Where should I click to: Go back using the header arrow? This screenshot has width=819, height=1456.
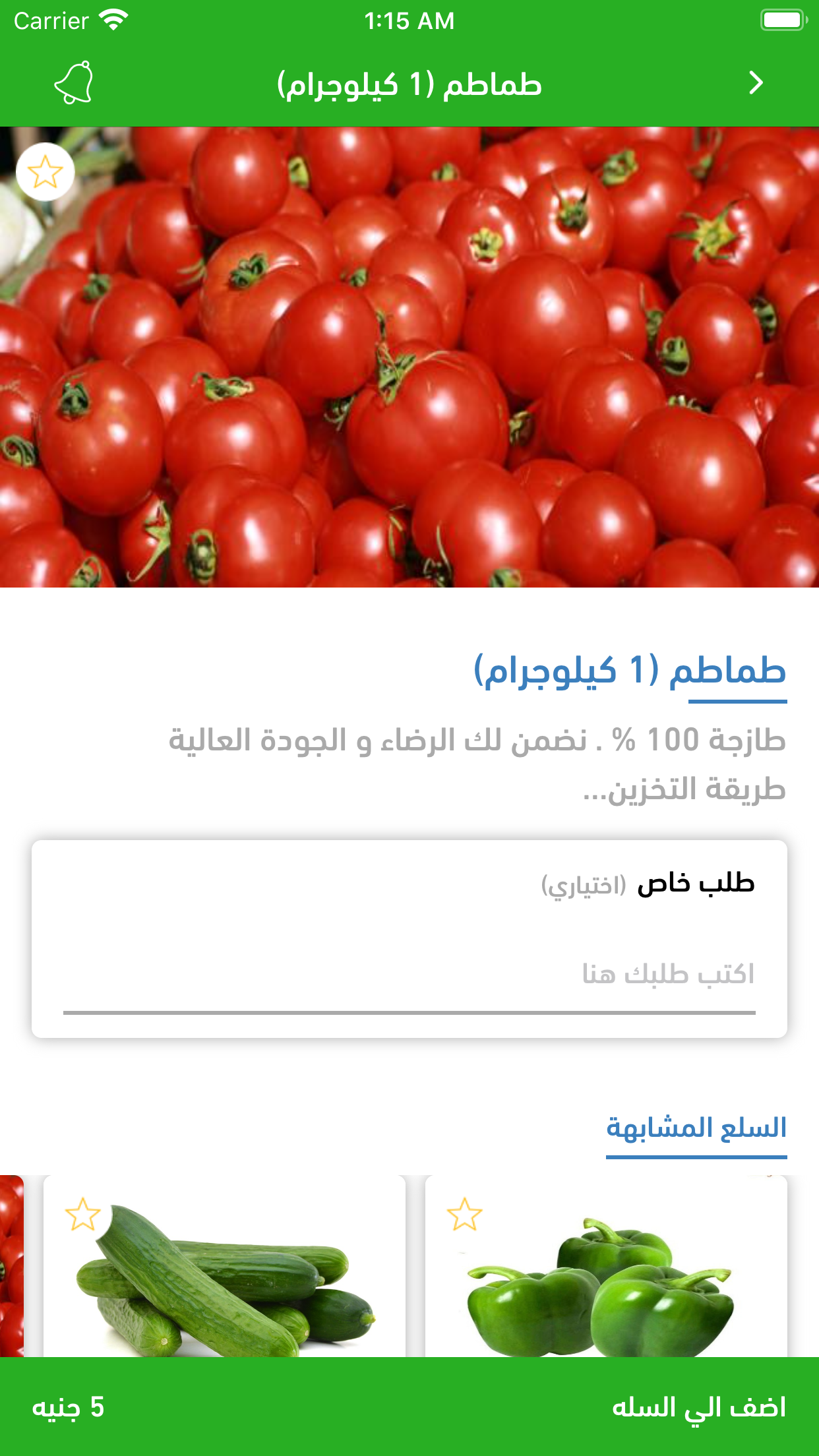click(756, 83)
